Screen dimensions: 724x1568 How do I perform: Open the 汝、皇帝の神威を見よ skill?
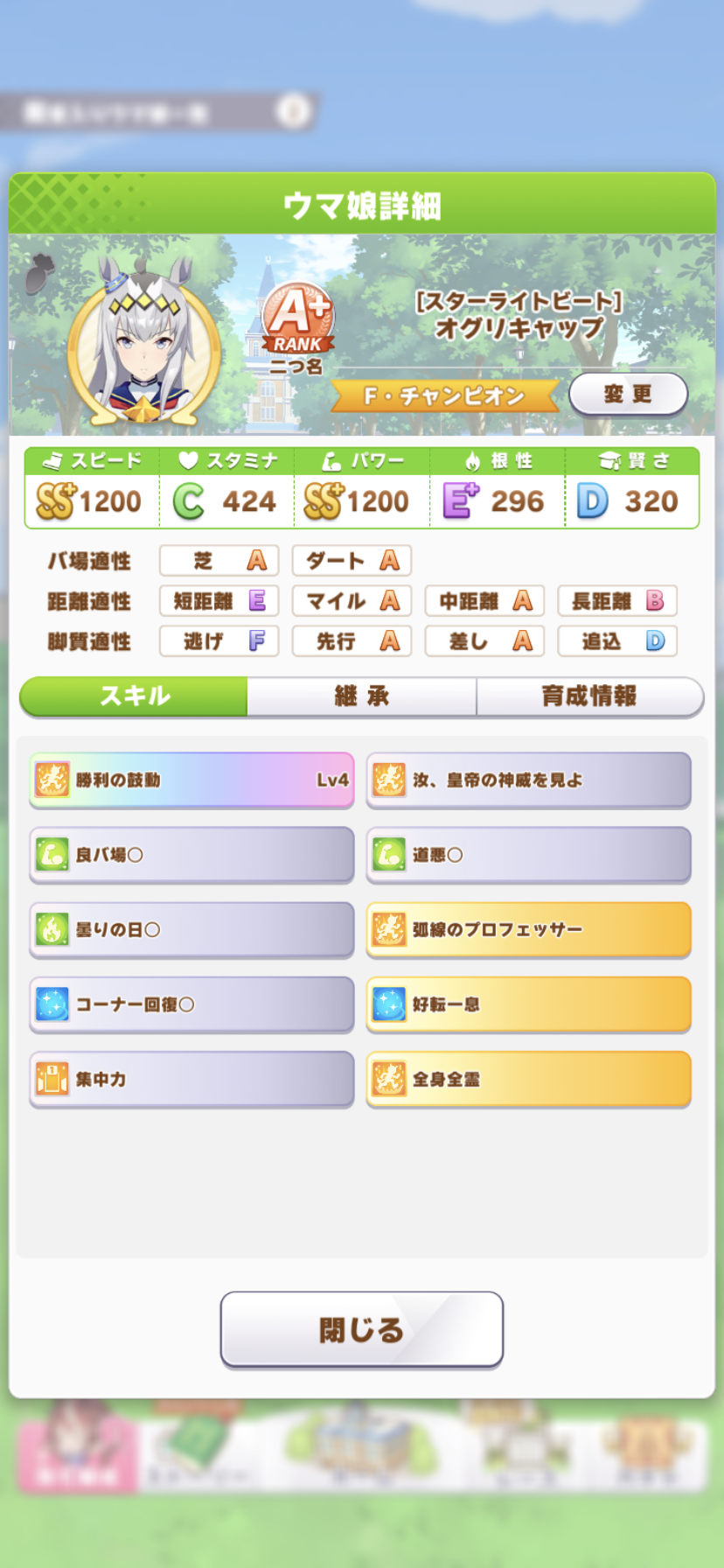528,780
